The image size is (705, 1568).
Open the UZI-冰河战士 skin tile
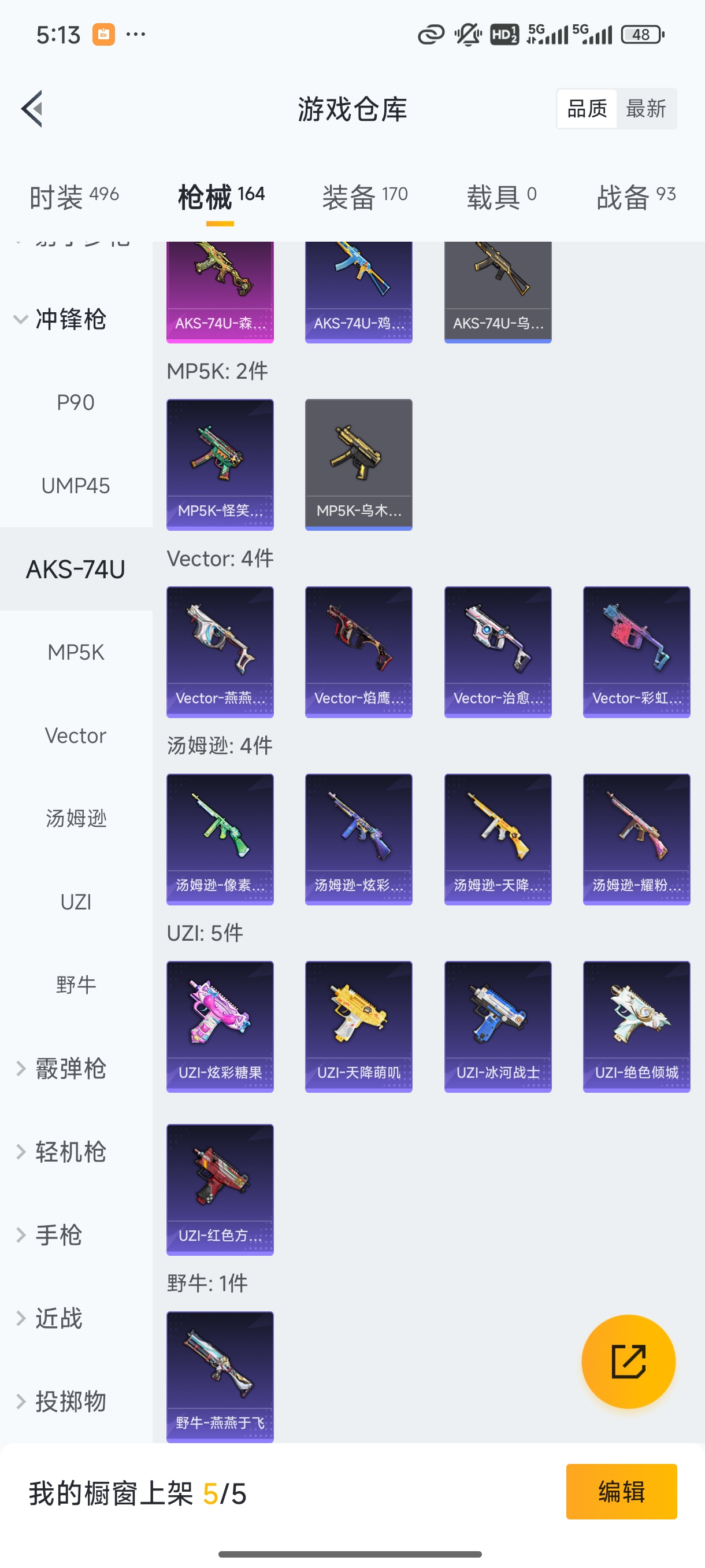coord(498,1026)
